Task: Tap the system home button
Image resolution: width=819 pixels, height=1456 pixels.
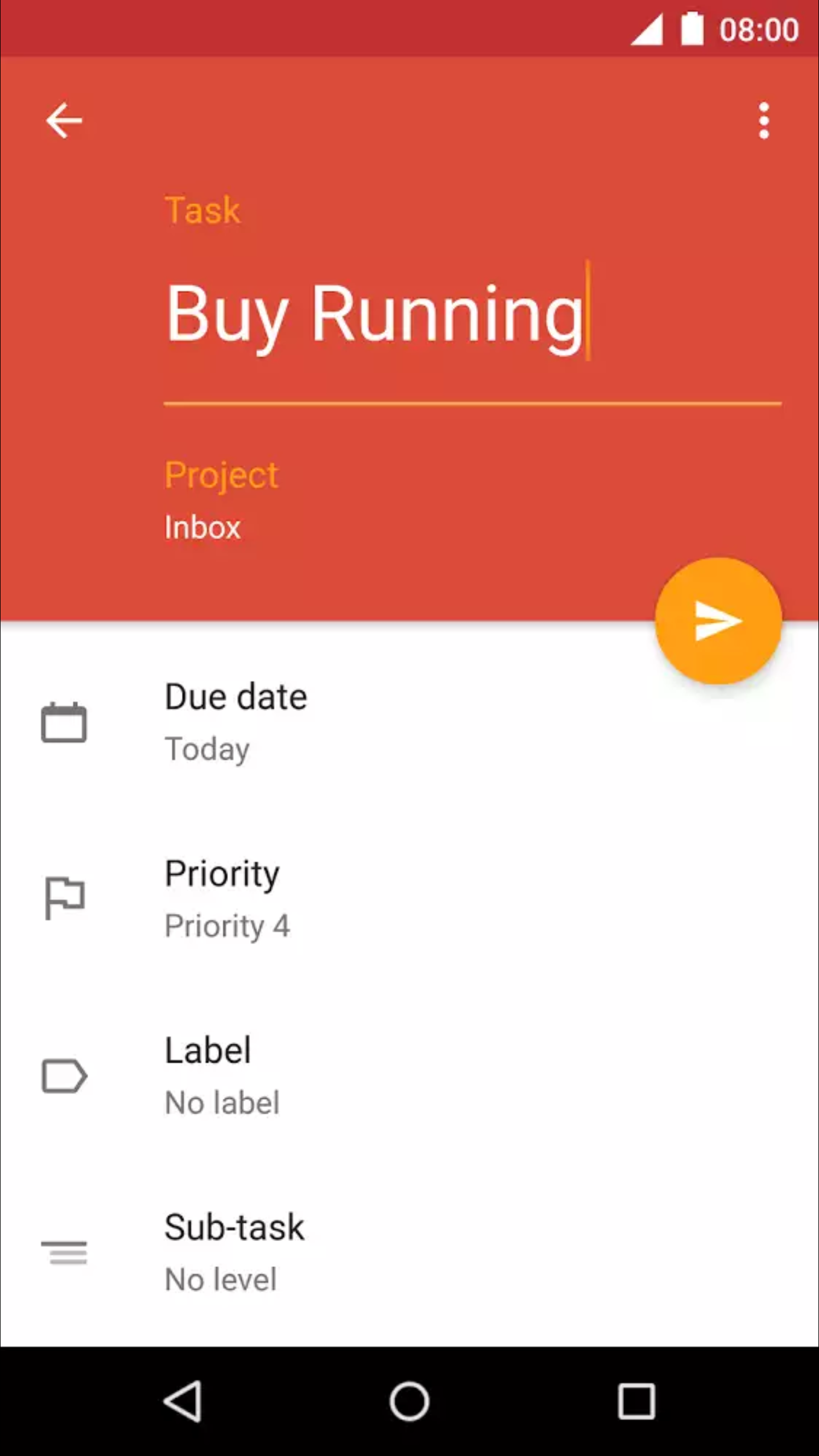Action: coord(409,1401)
